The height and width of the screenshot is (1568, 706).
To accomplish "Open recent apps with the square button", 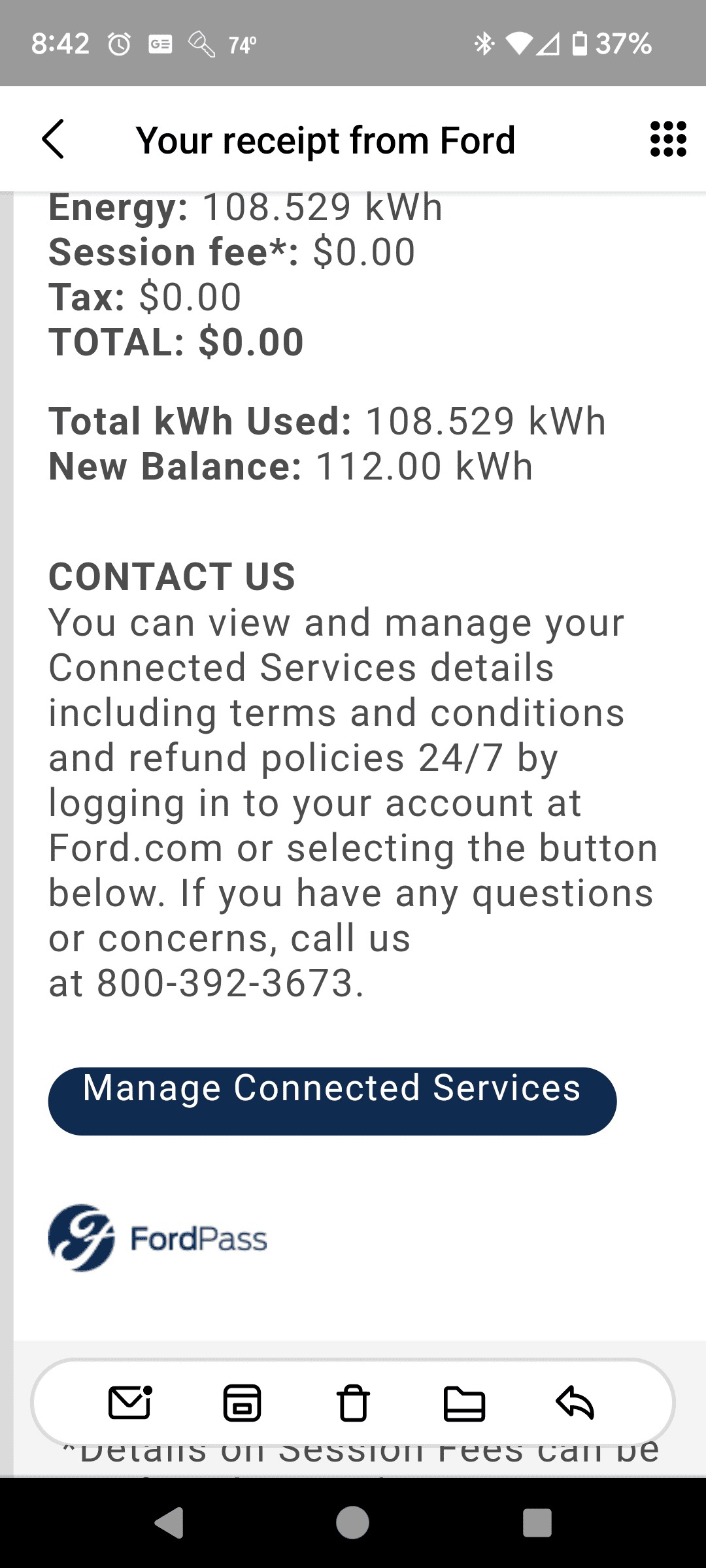I will coord(537,1523).
